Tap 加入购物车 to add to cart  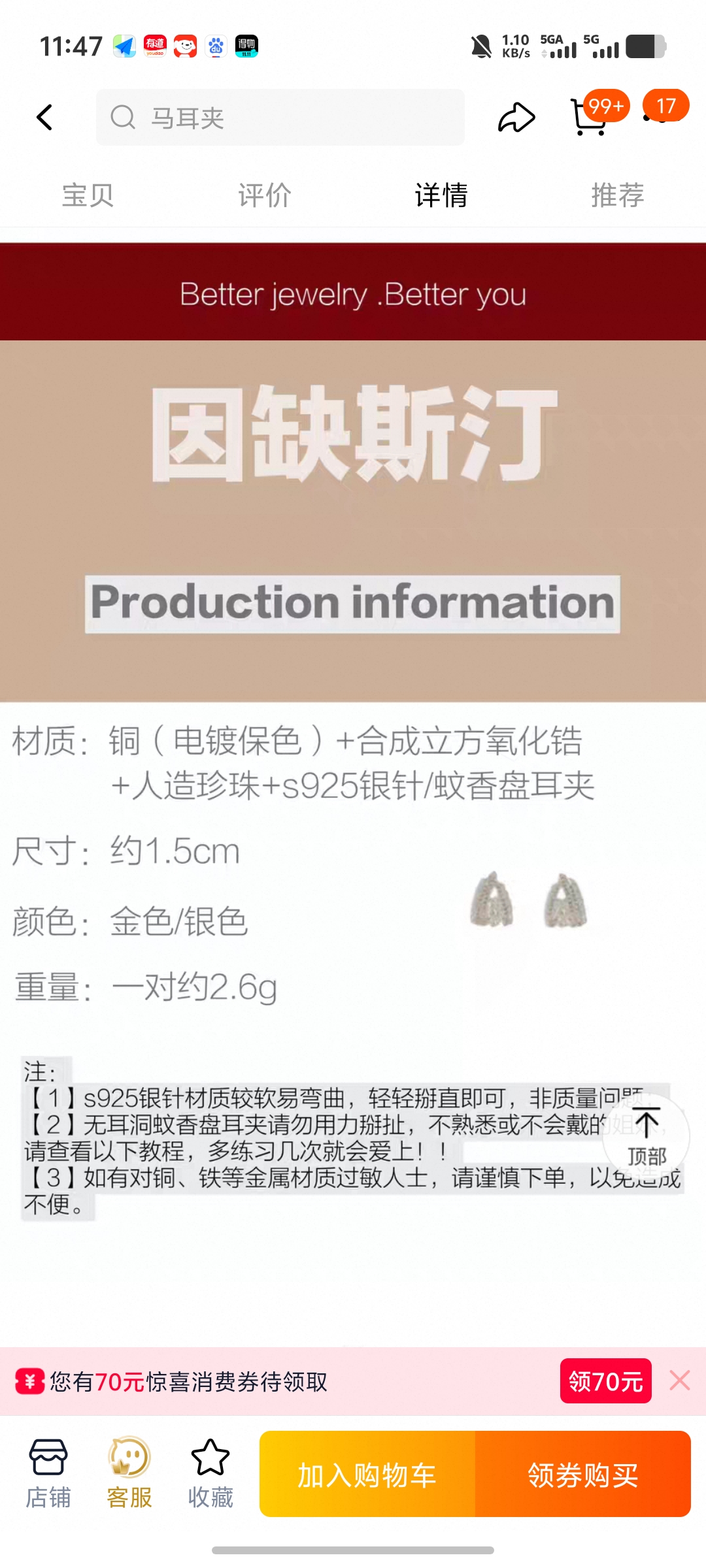[x=367, y=1475]
